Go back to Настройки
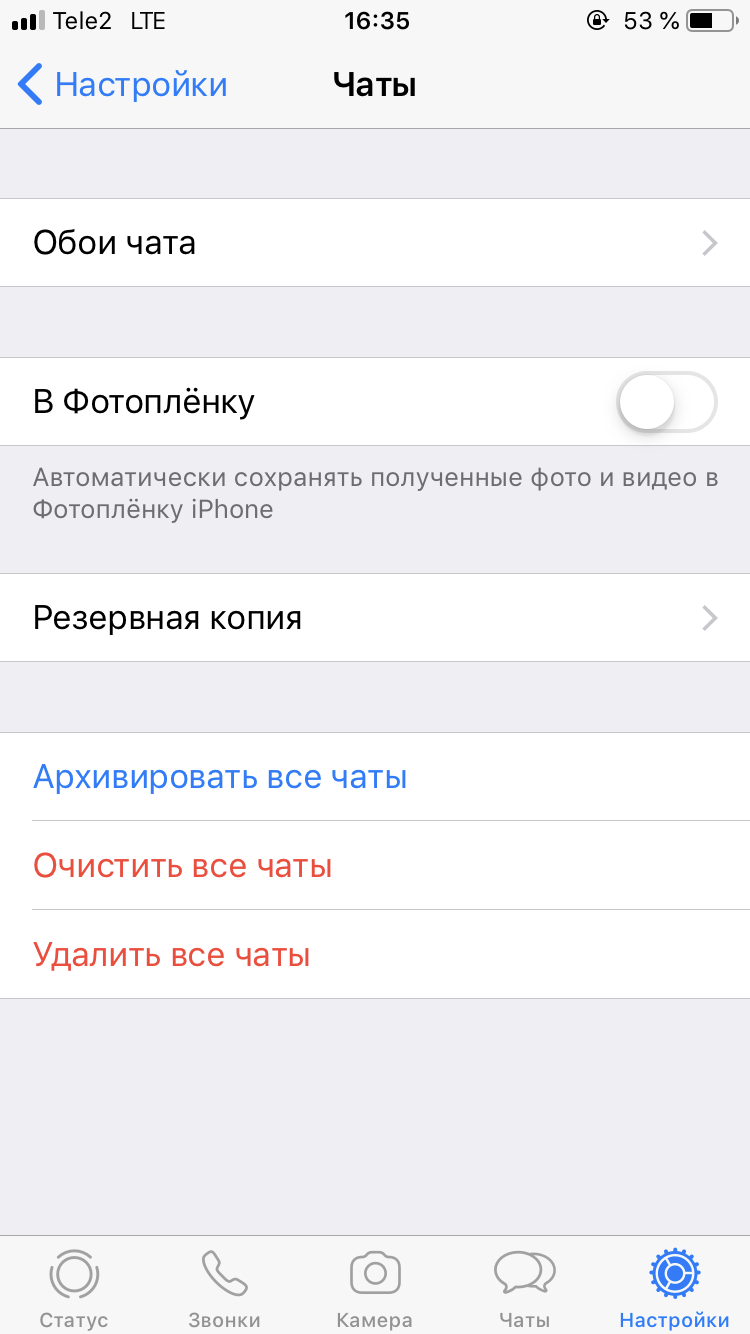The image size is (750, 1334). pos(123,85)
